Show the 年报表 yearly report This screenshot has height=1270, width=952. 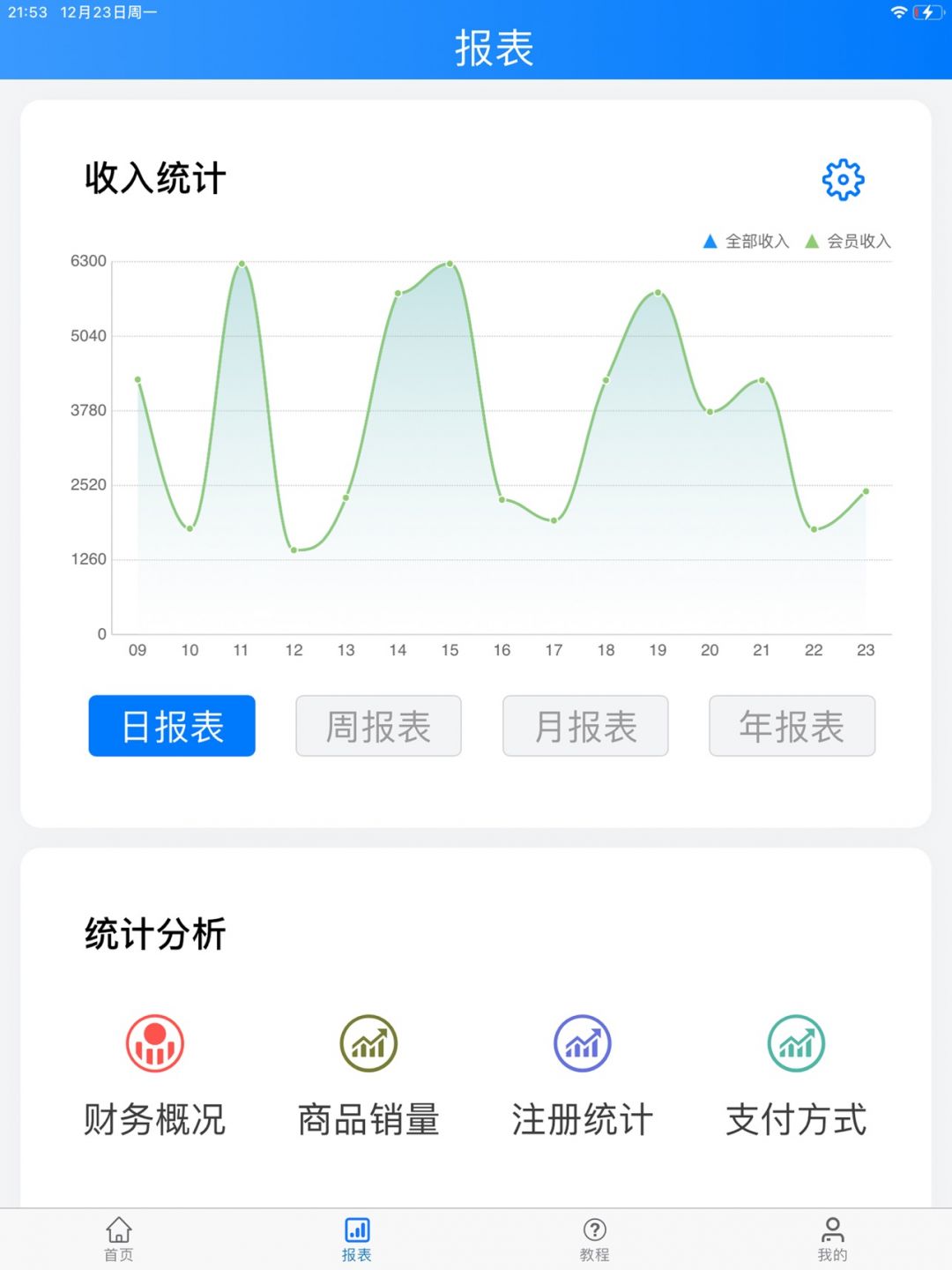(792, 726)
